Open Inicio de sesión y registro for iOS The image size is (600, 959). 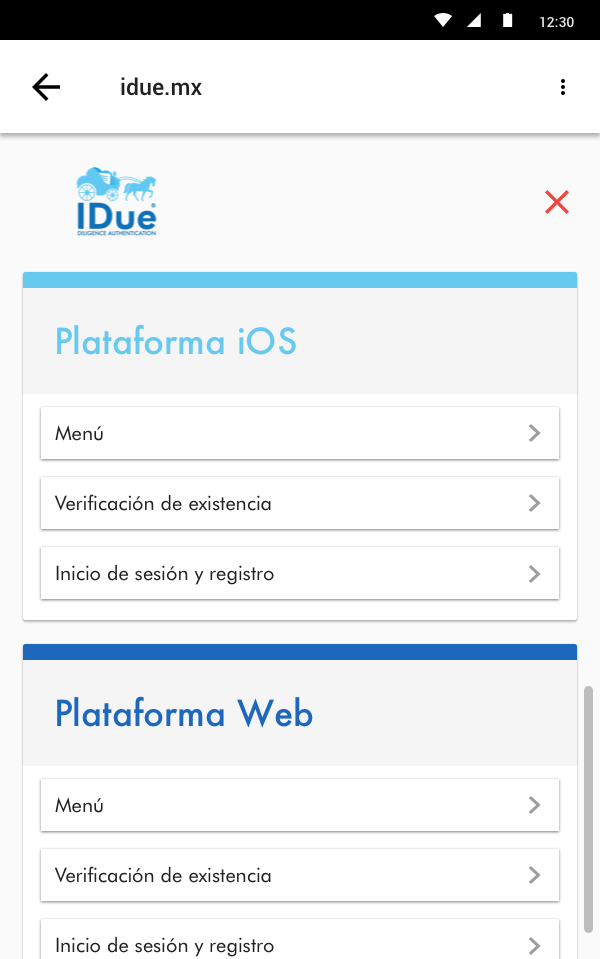click(x=299, y=573)
